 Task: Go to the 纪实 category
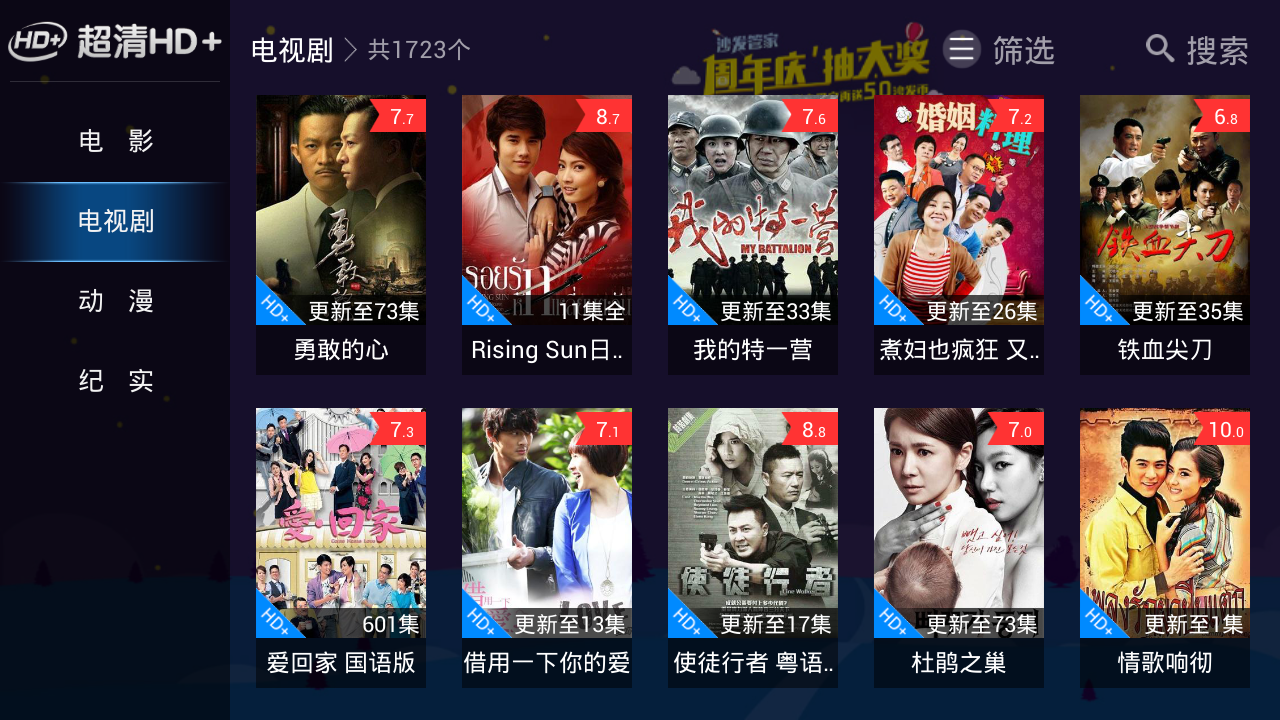click(115, 381)
